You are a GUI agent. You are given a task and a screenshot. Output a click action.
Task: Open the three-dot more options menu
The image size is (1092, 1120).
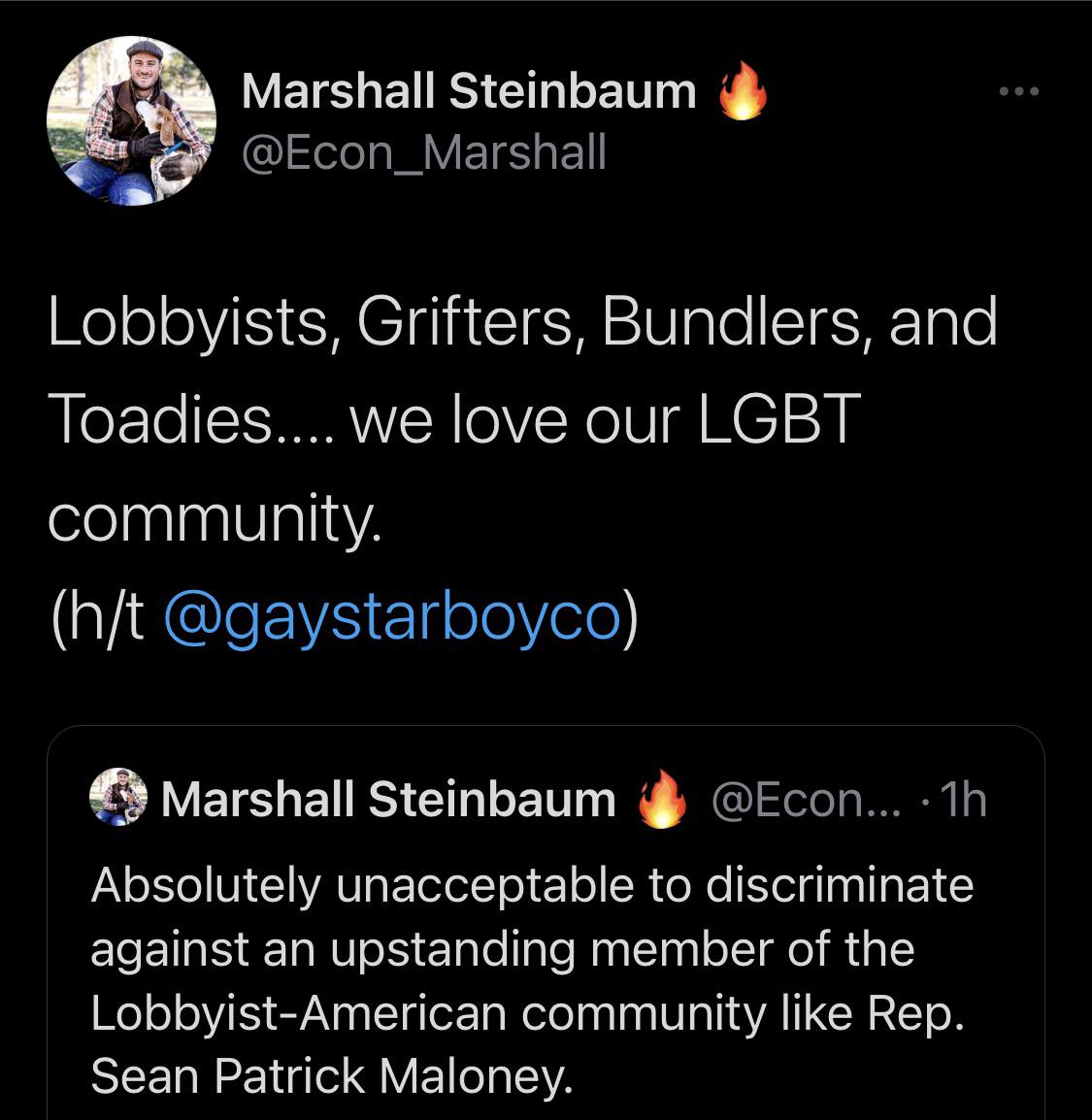click(x=1017, y=88)
